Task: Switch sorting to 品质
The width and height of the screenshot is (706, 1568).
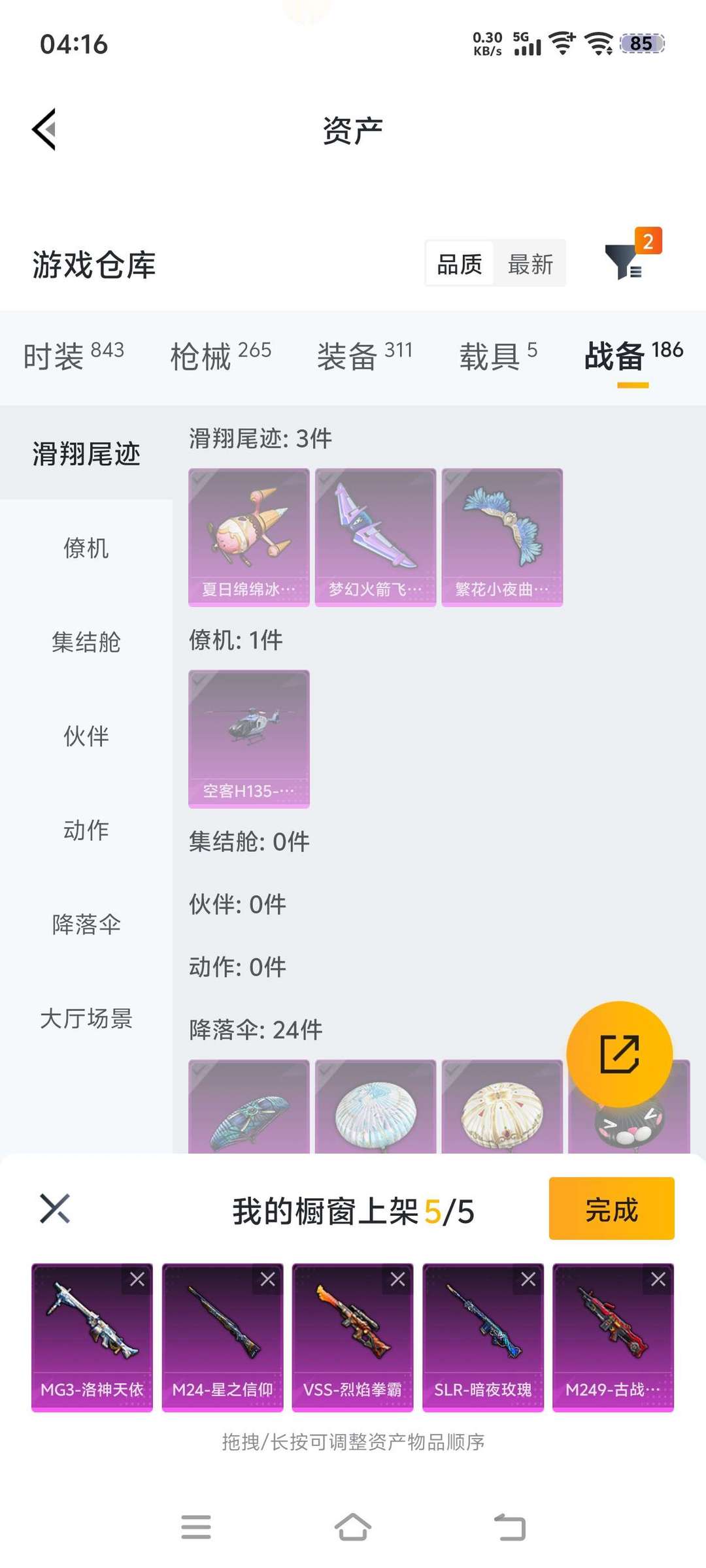Action: coord(460,263)
